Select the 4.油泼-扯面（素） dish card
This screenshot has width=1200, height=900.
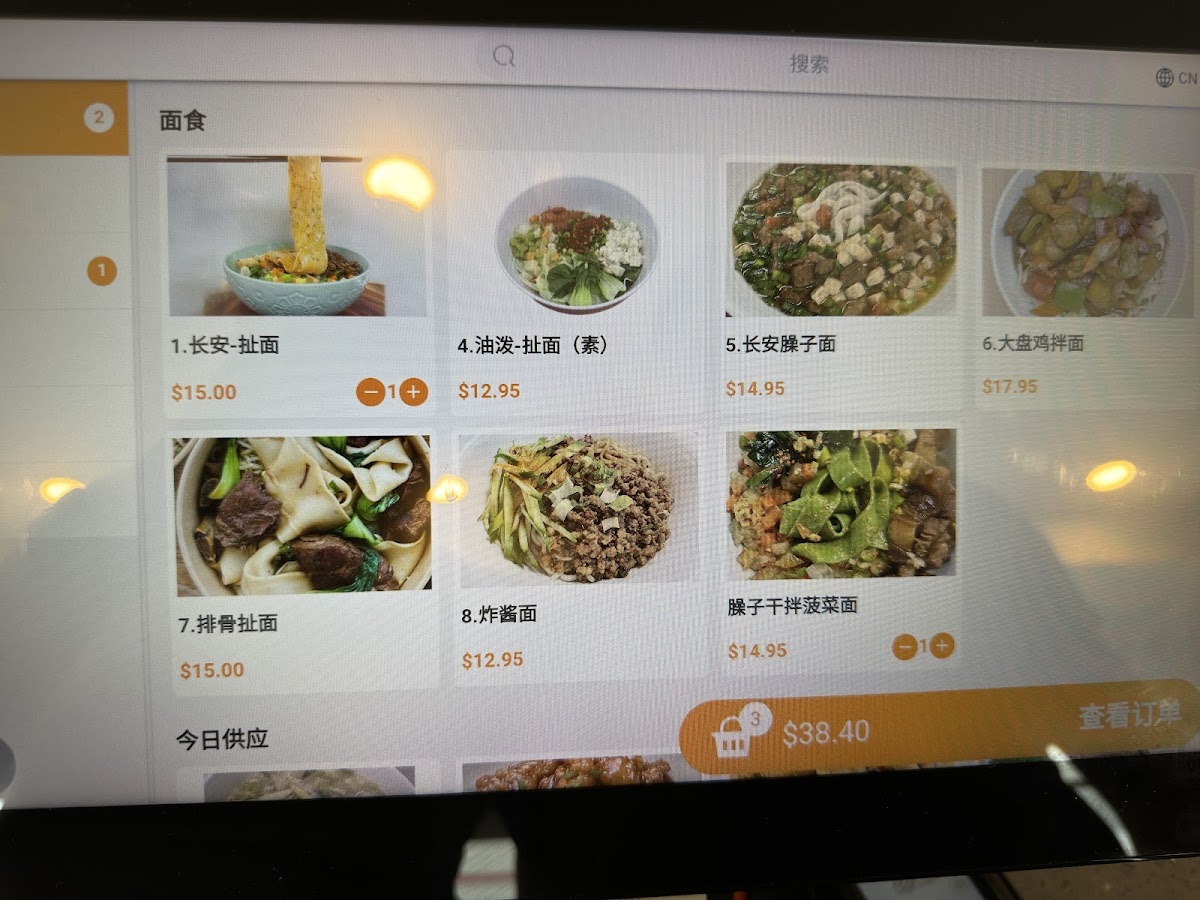tap(576, 285)
